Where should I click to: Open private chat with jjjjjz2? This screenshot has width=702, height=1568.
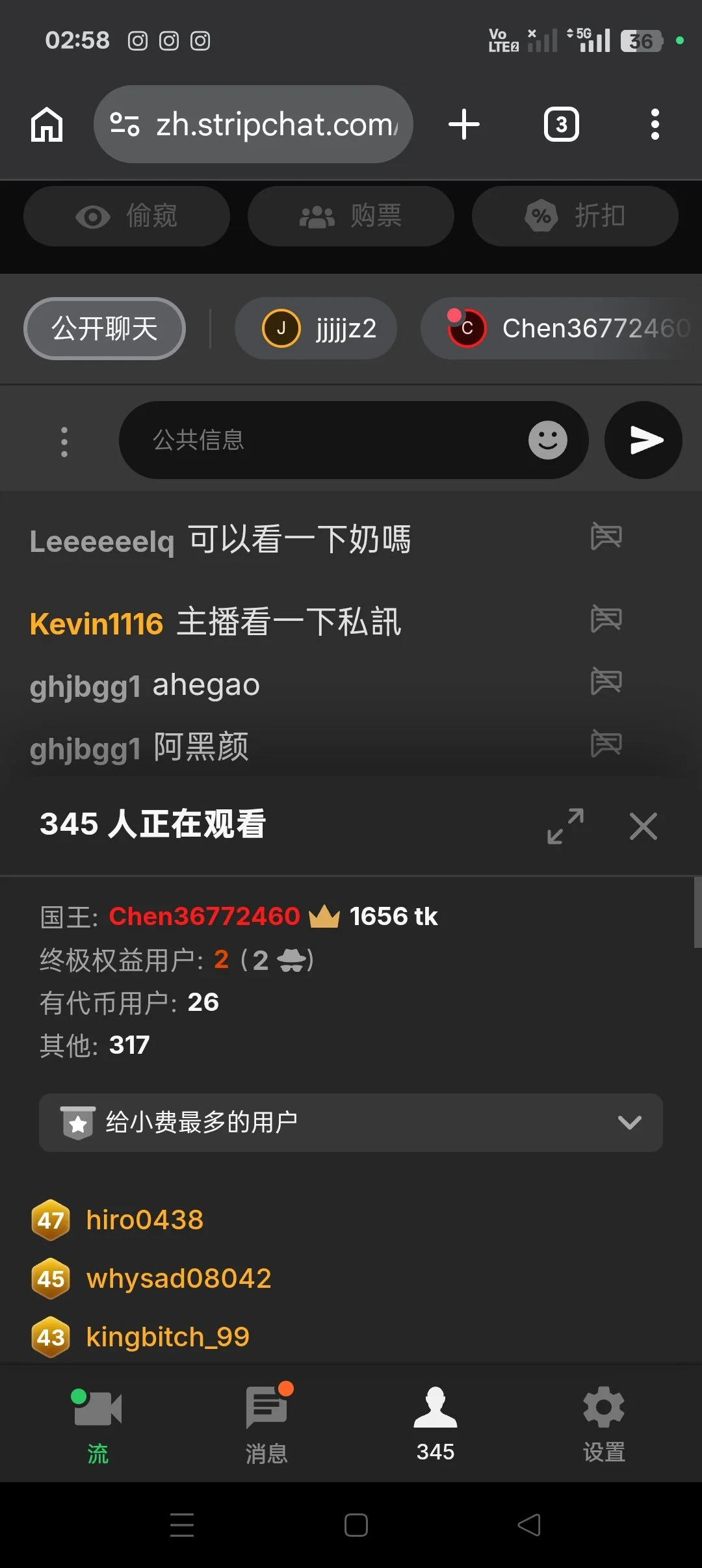[316, 328]
